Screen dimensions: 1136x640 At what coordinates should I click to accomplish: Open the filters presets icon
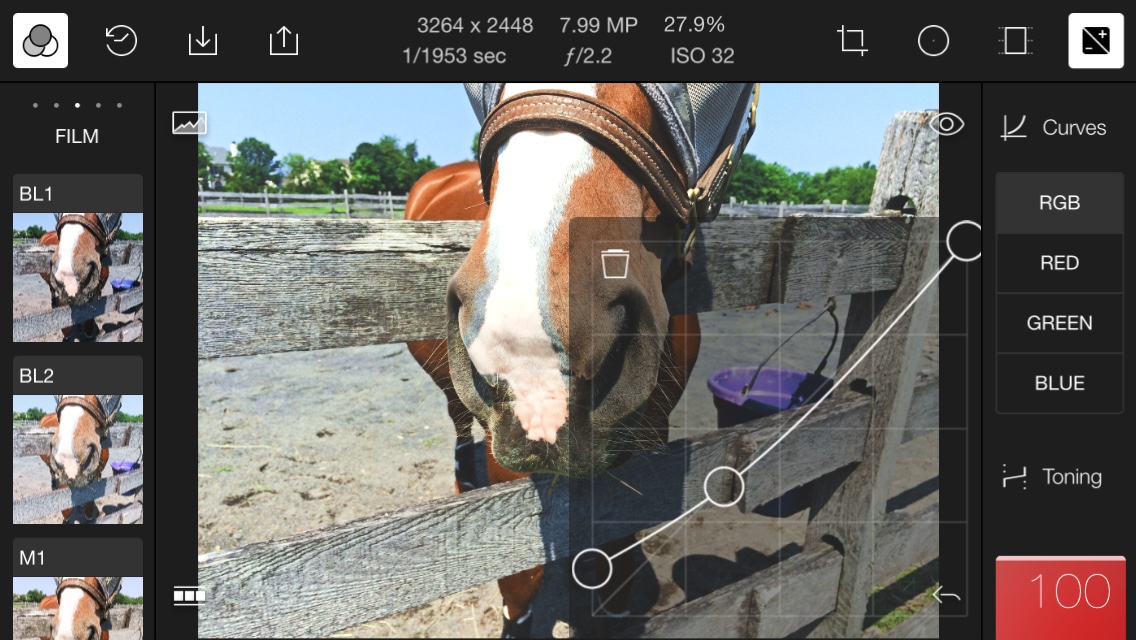point(40,40)
